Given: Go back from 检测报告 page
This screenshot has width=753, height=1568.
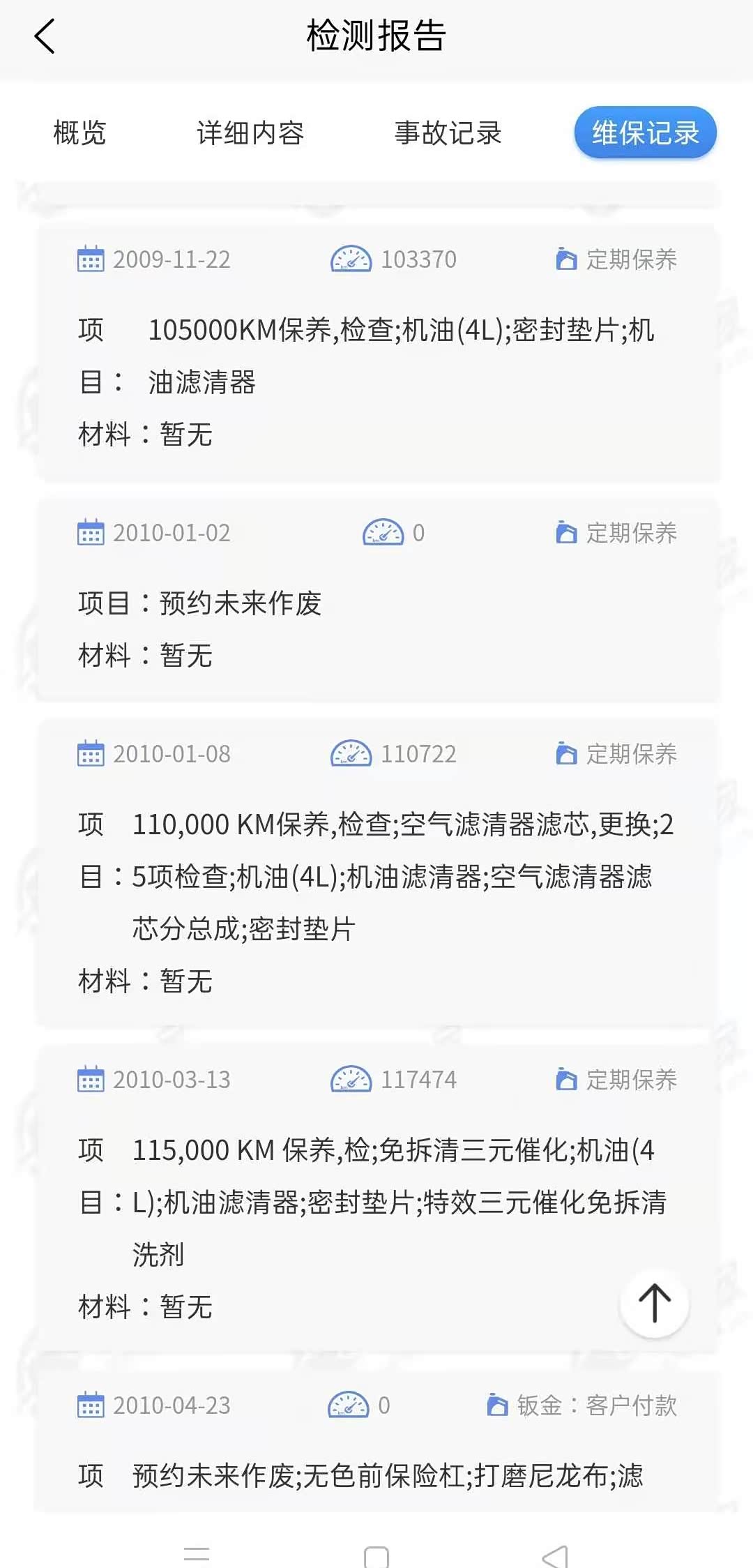Looking at the screenshot, I should click(45, 36).
